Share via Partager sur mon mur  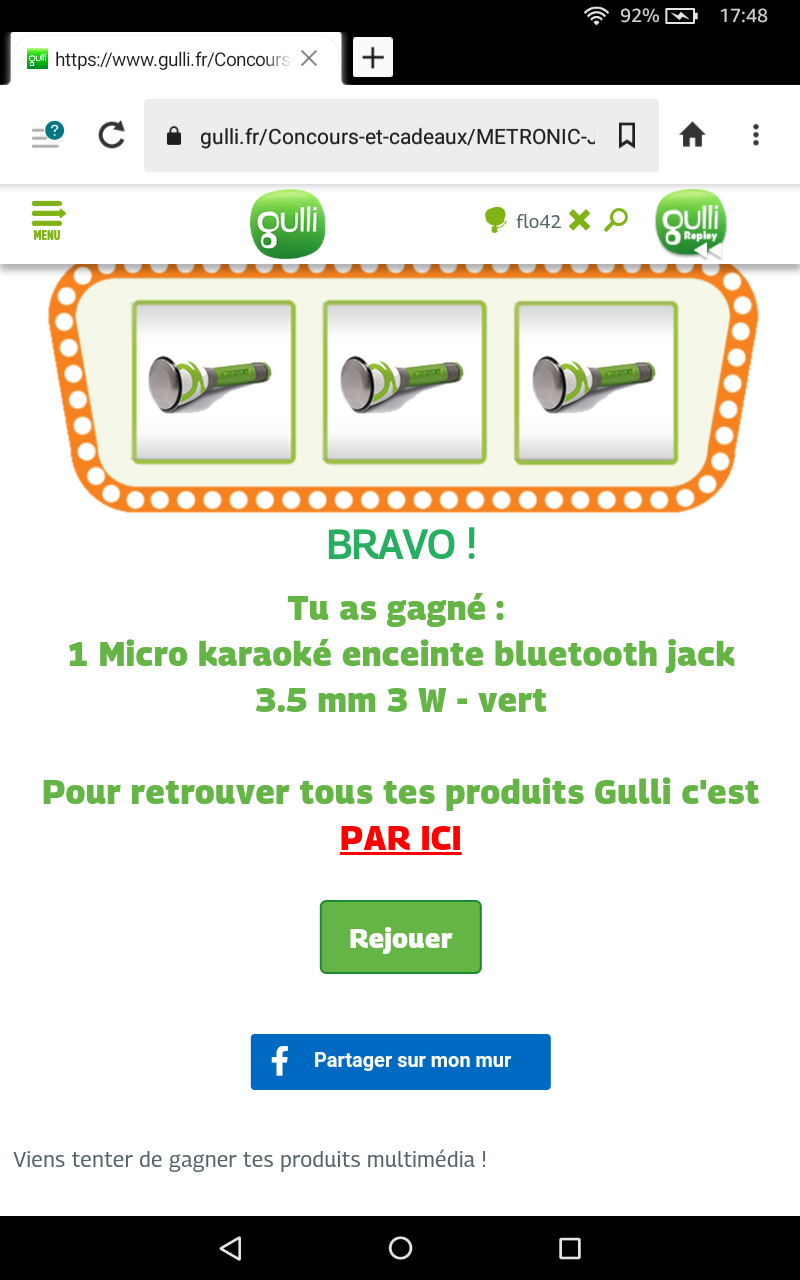[401, 1061]
